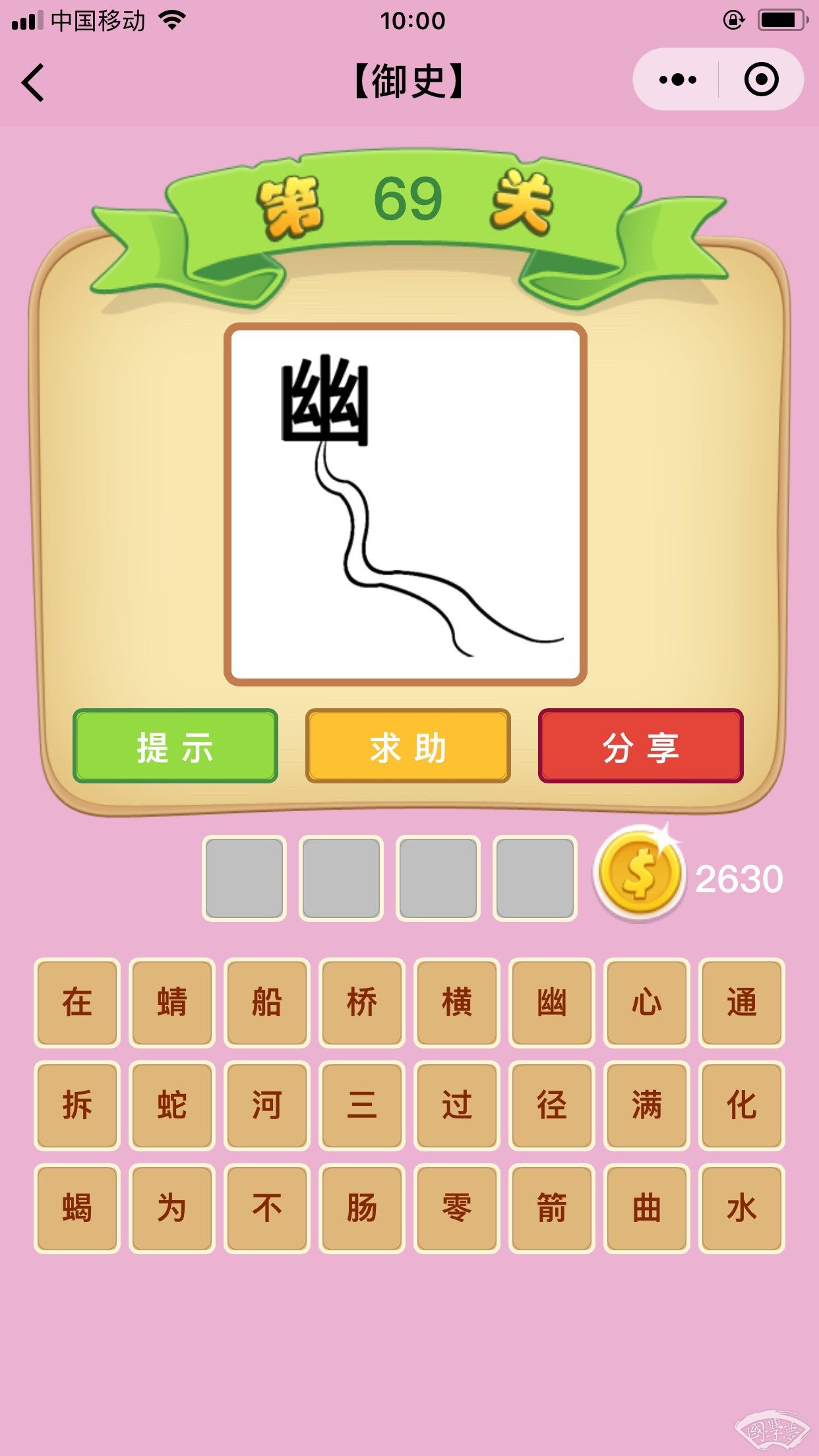Select the character tile 桥
The height and width of the screenshot is (1456, 819).
[x=362, y=1002]
